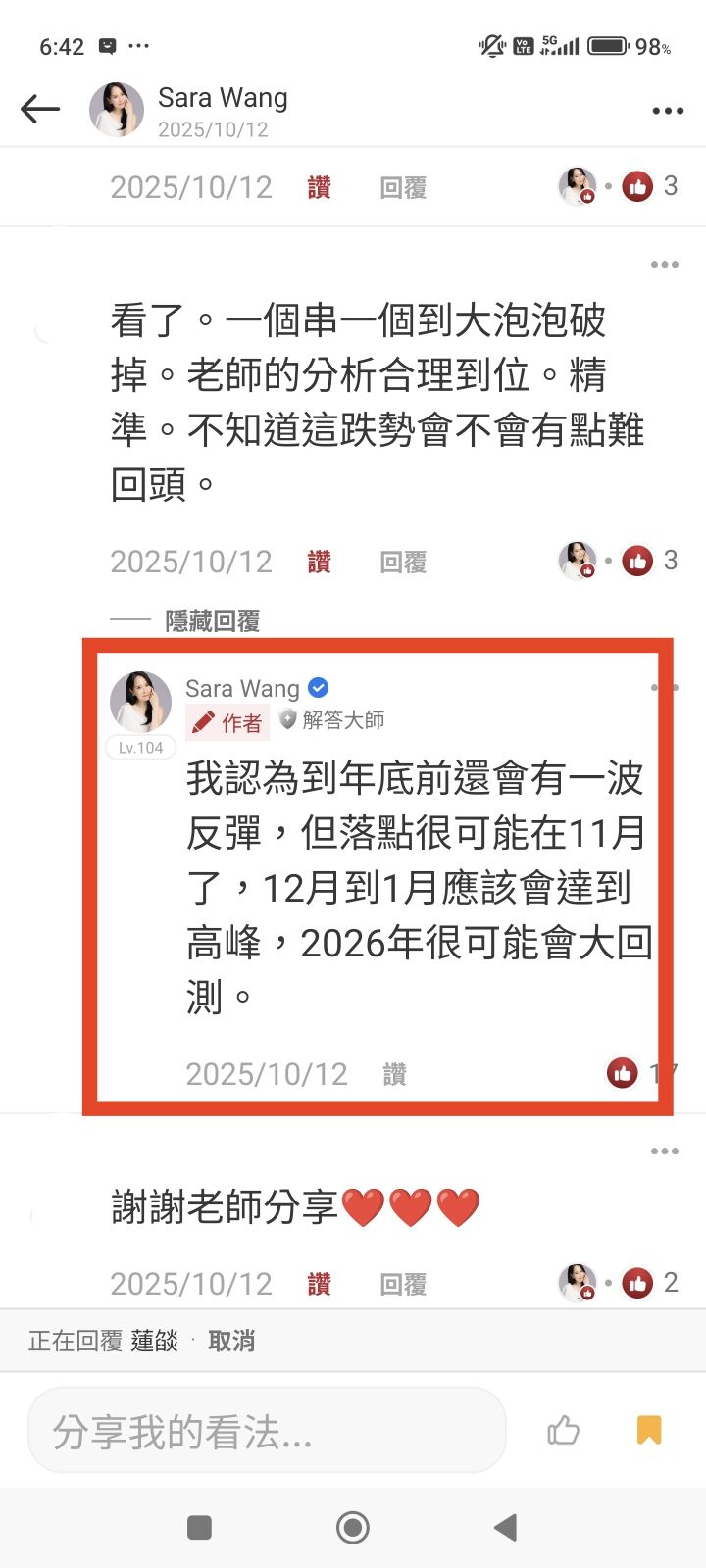Like the 看了 comment via 讚
706x1568 pixels.
click(319, 562)
